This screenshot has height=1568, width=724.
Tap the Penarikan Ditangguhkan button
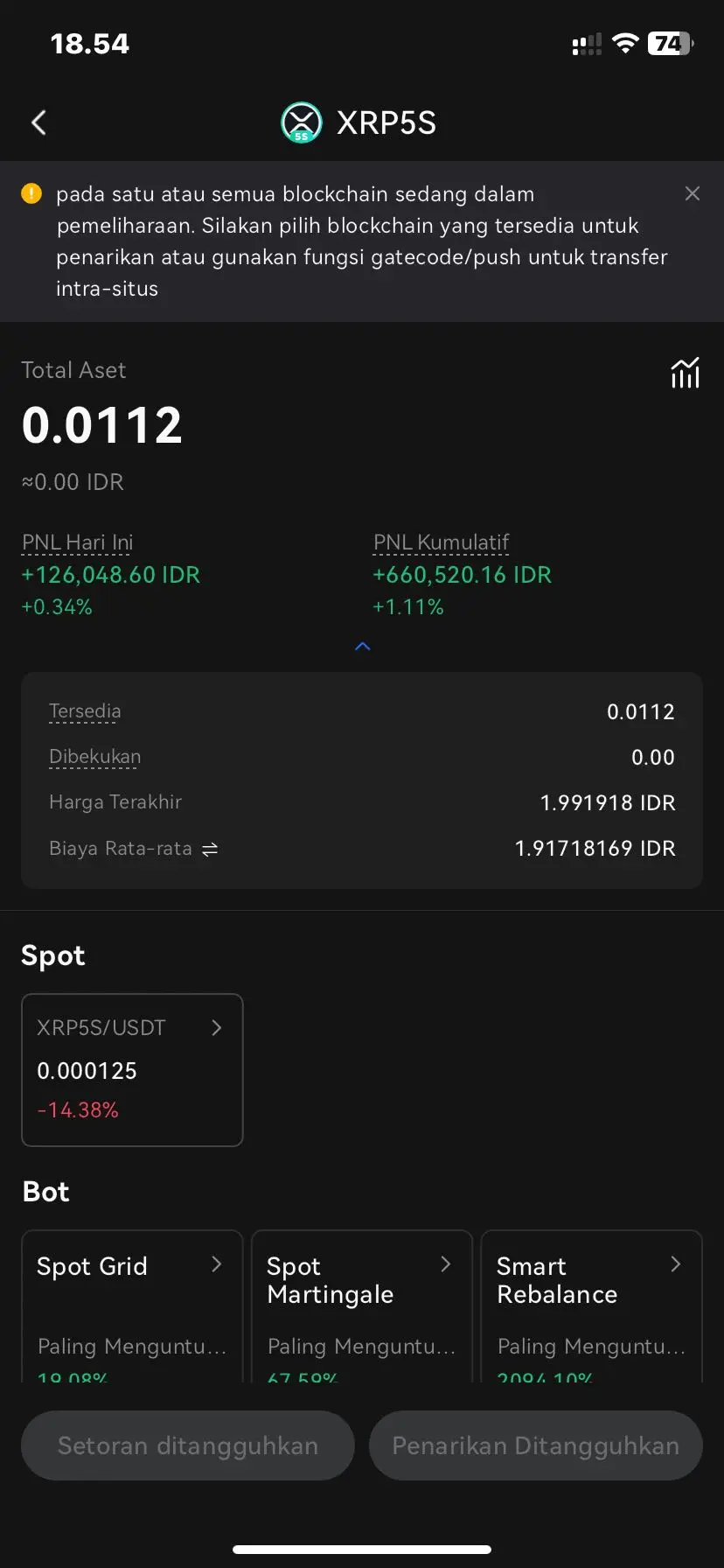point(535,1445)
